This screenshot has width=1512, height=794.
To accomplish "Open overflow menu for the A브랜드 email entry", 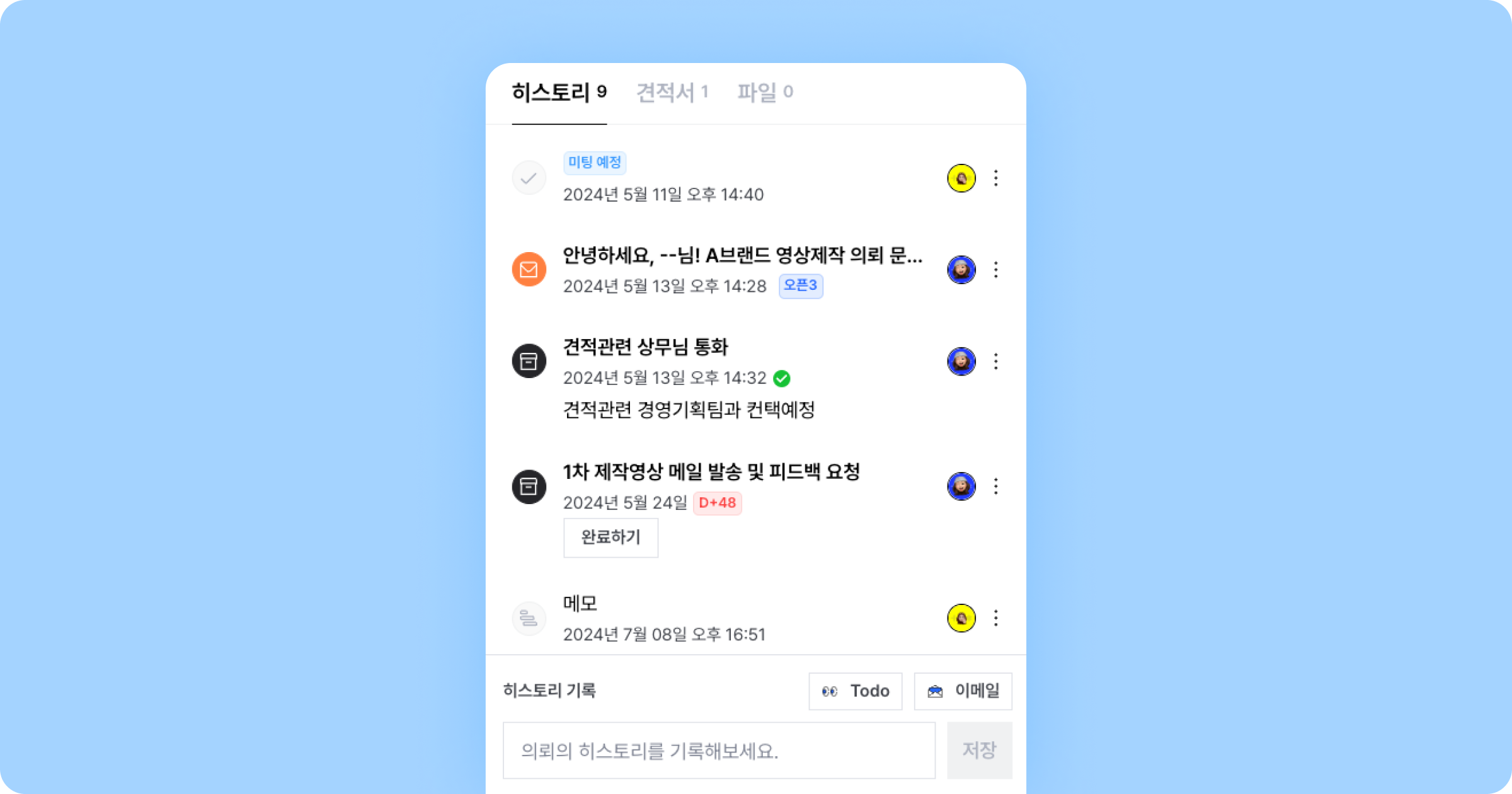I will tap(995, 270).
